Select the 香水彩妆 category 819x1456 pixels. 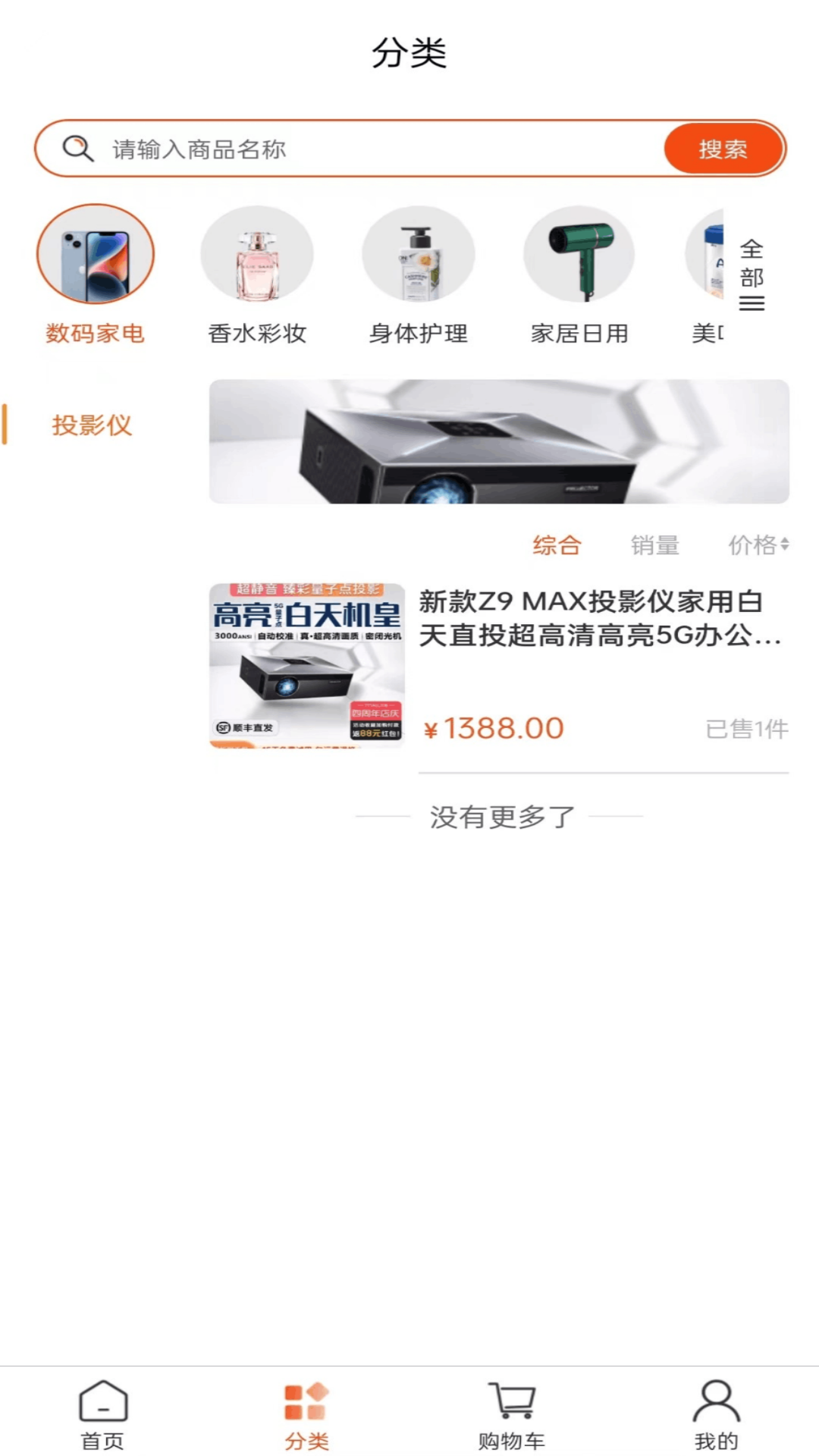257,275
